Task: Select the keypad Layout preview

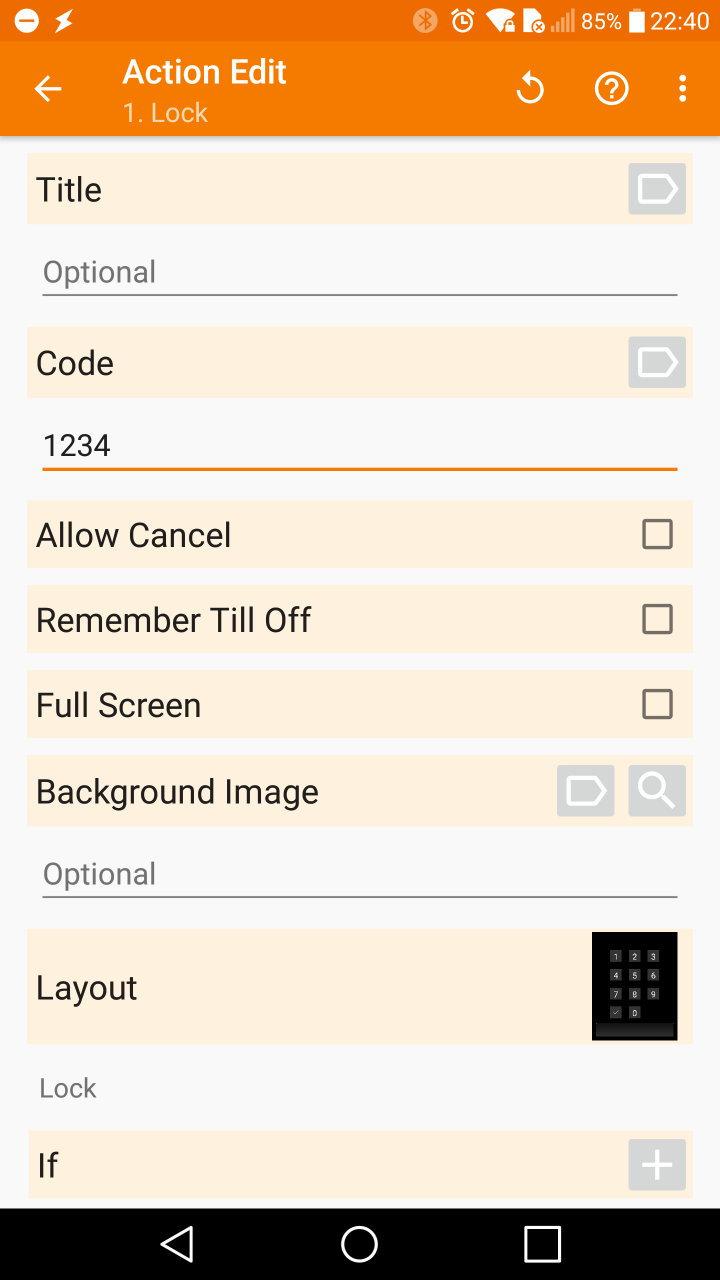Action: [x=634, y=986]
